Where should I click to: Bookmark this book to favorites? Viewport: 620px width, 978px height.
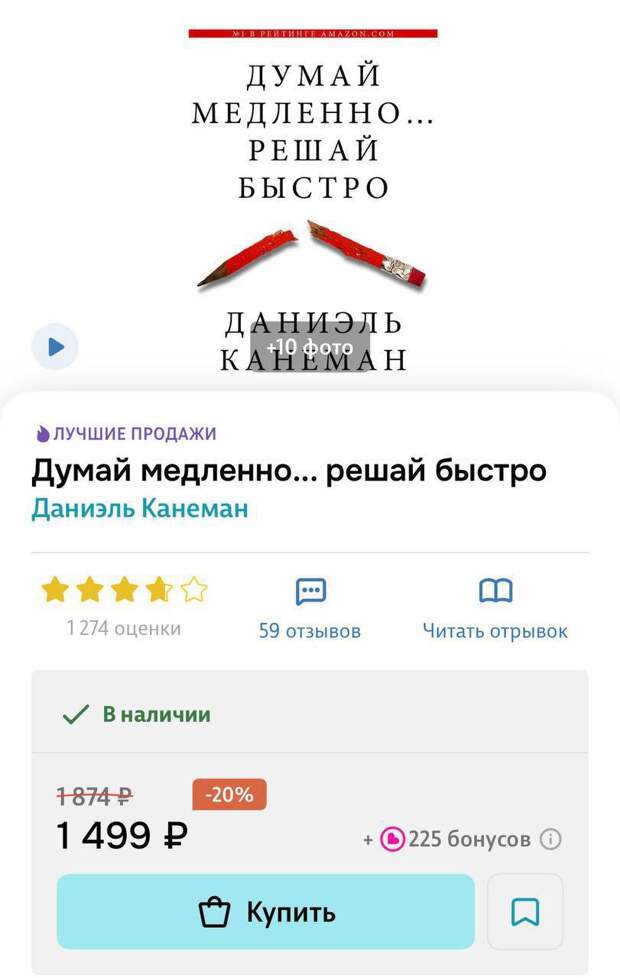point(525,912)
